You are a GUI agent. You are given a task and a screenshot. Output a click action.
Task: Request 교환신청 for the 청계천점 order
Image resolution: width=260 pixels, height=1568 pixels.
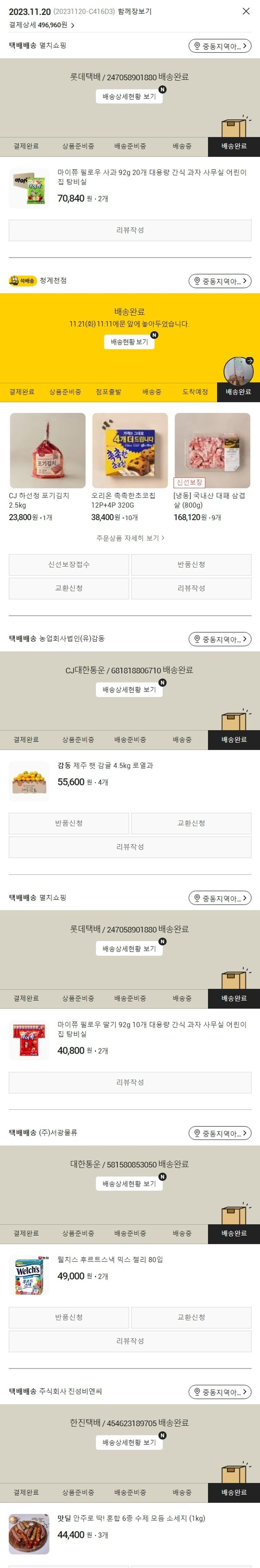(69, 588)
